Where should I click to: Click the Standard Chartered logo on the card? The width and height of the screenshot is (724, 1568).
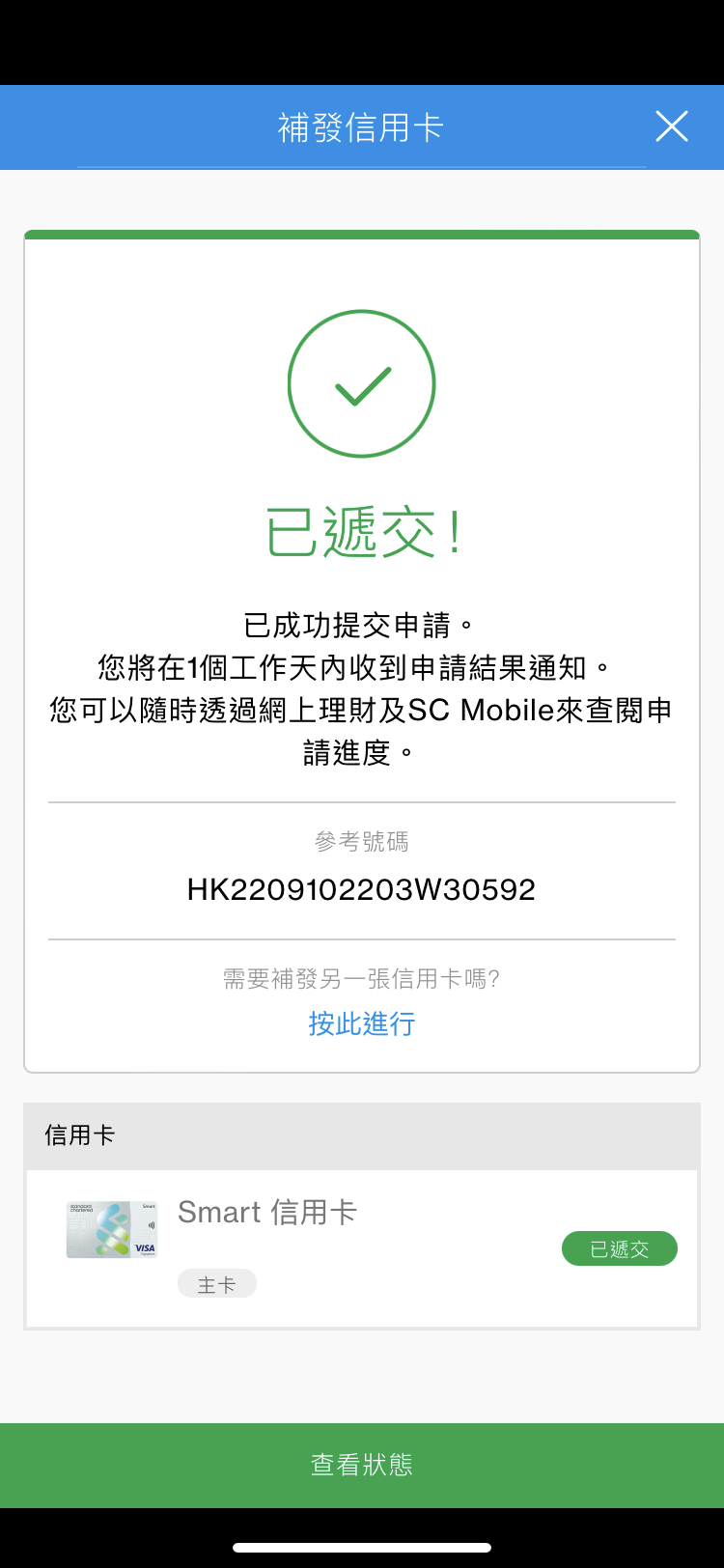(81, 1208)
